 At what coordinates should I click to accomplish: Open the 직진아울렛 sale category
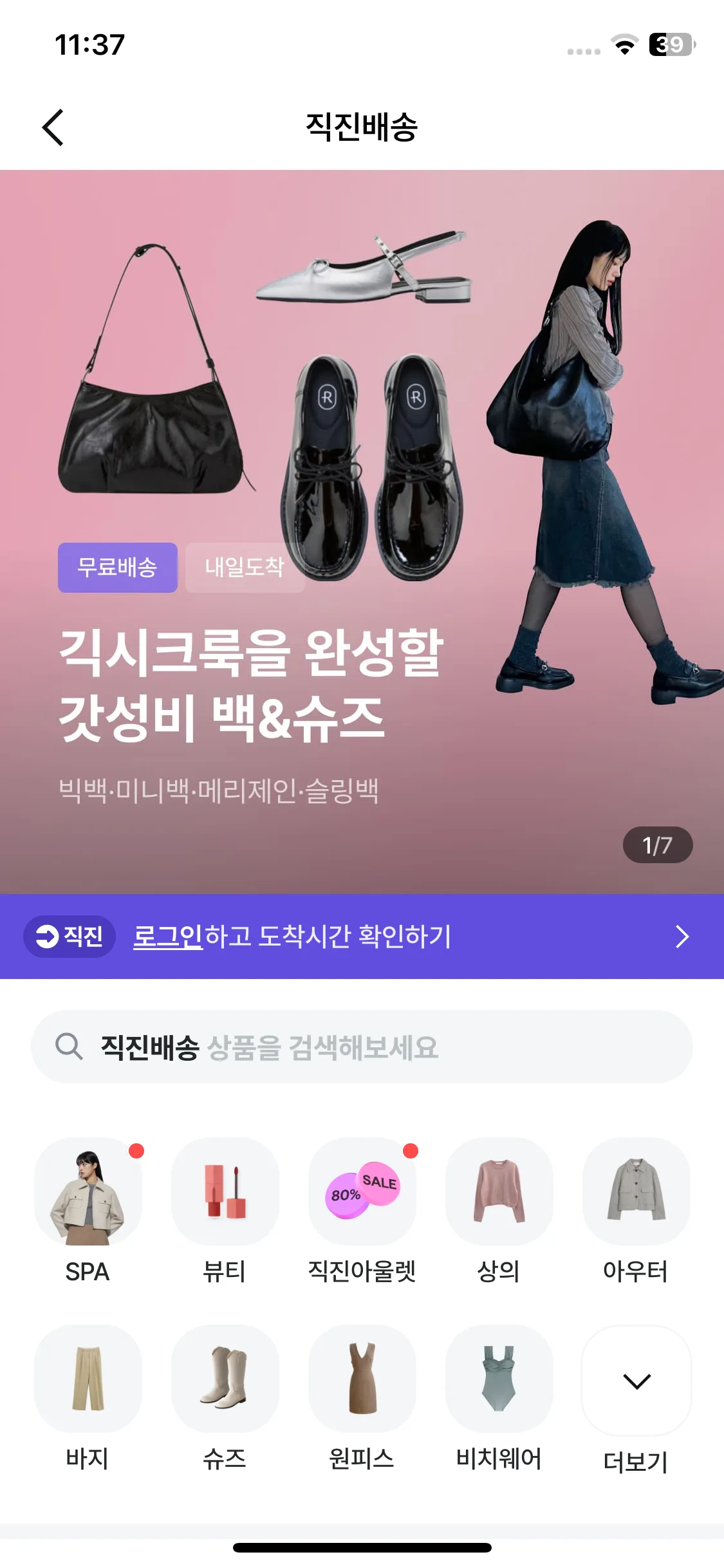362,1193
